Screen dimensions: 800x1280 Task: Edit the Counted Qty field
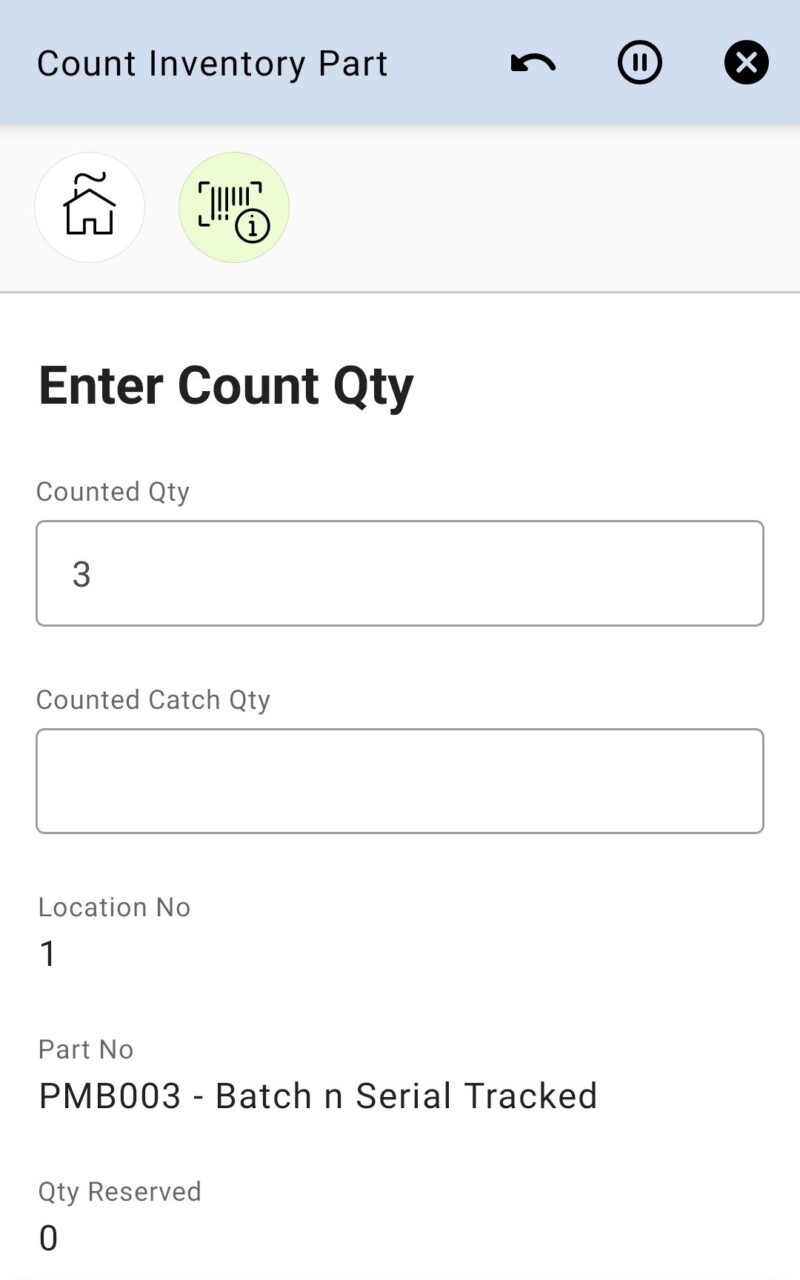coord(400,573)
